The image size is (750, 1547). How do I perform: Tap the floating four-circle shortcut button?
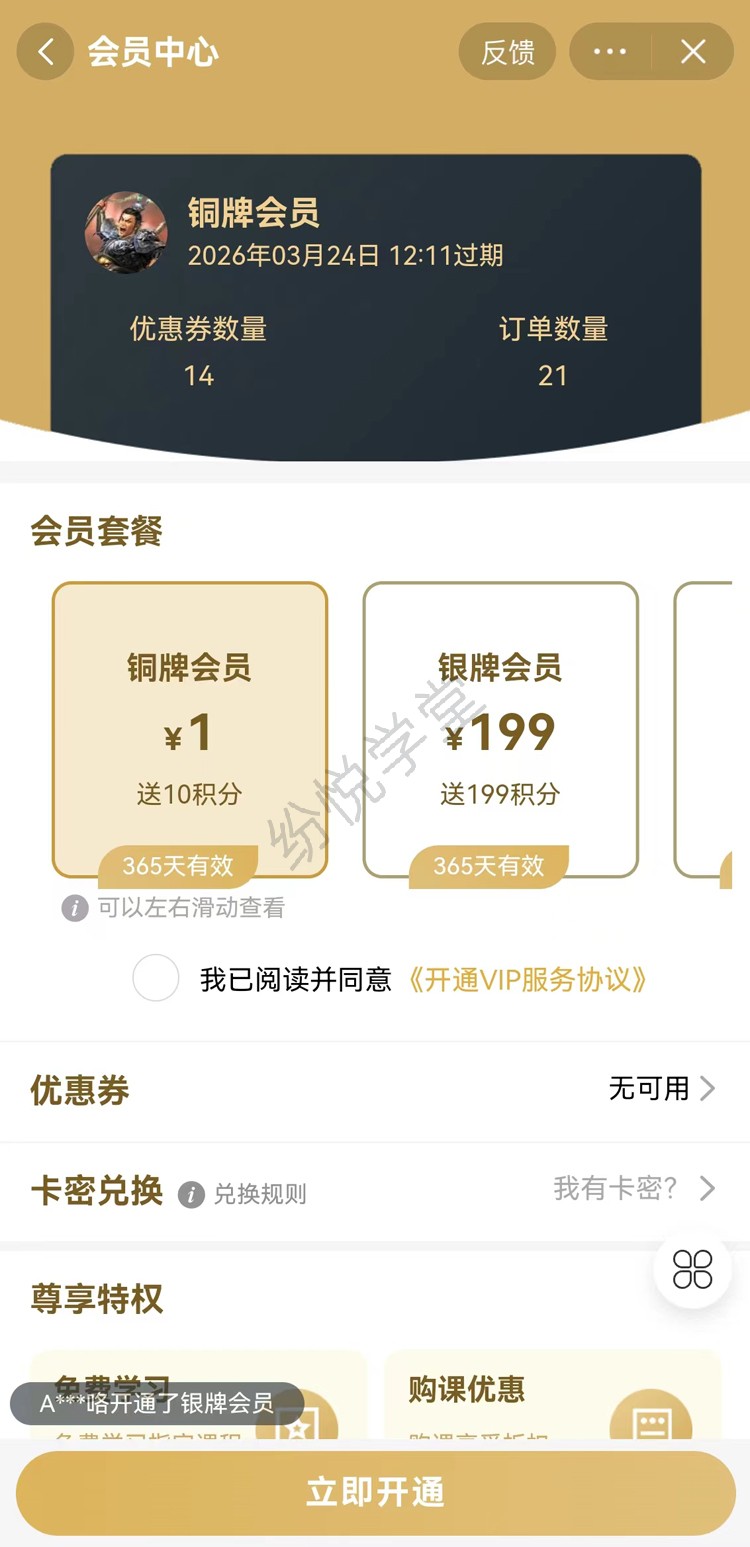click(x=692, y=1269)
